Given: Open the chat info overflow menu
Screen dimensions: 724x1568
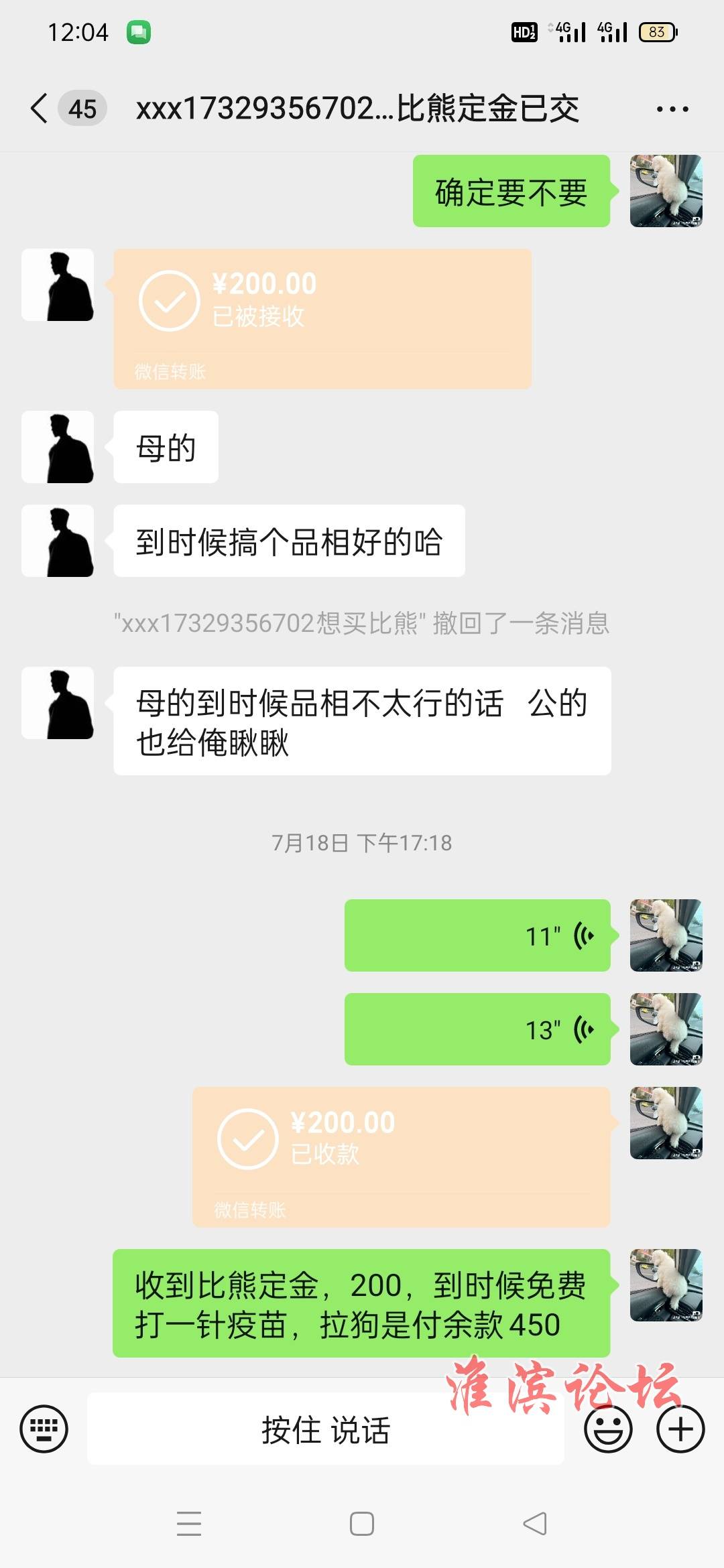Looking at the screenshot, I should 672,109.
